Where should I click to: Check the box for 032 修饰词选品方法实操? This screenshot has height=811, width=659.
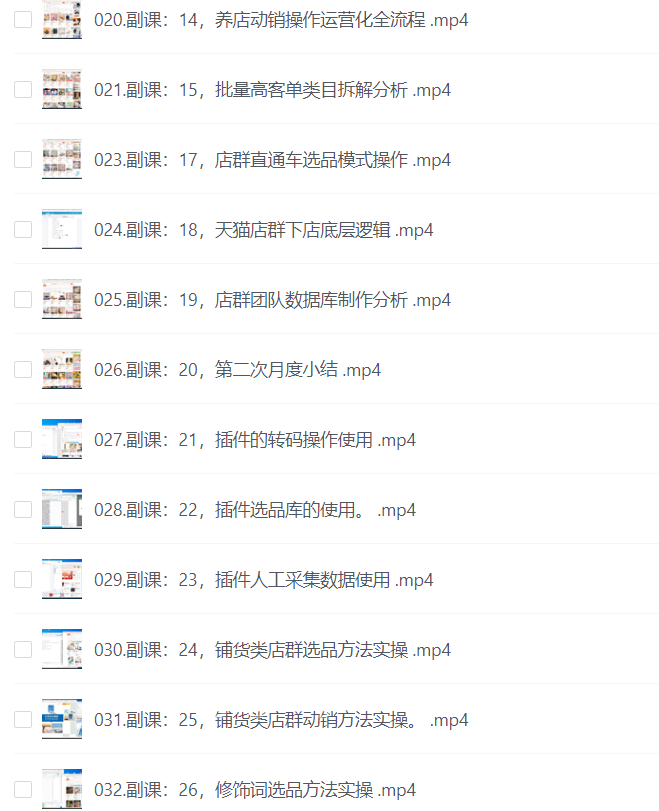click(23, 790)
